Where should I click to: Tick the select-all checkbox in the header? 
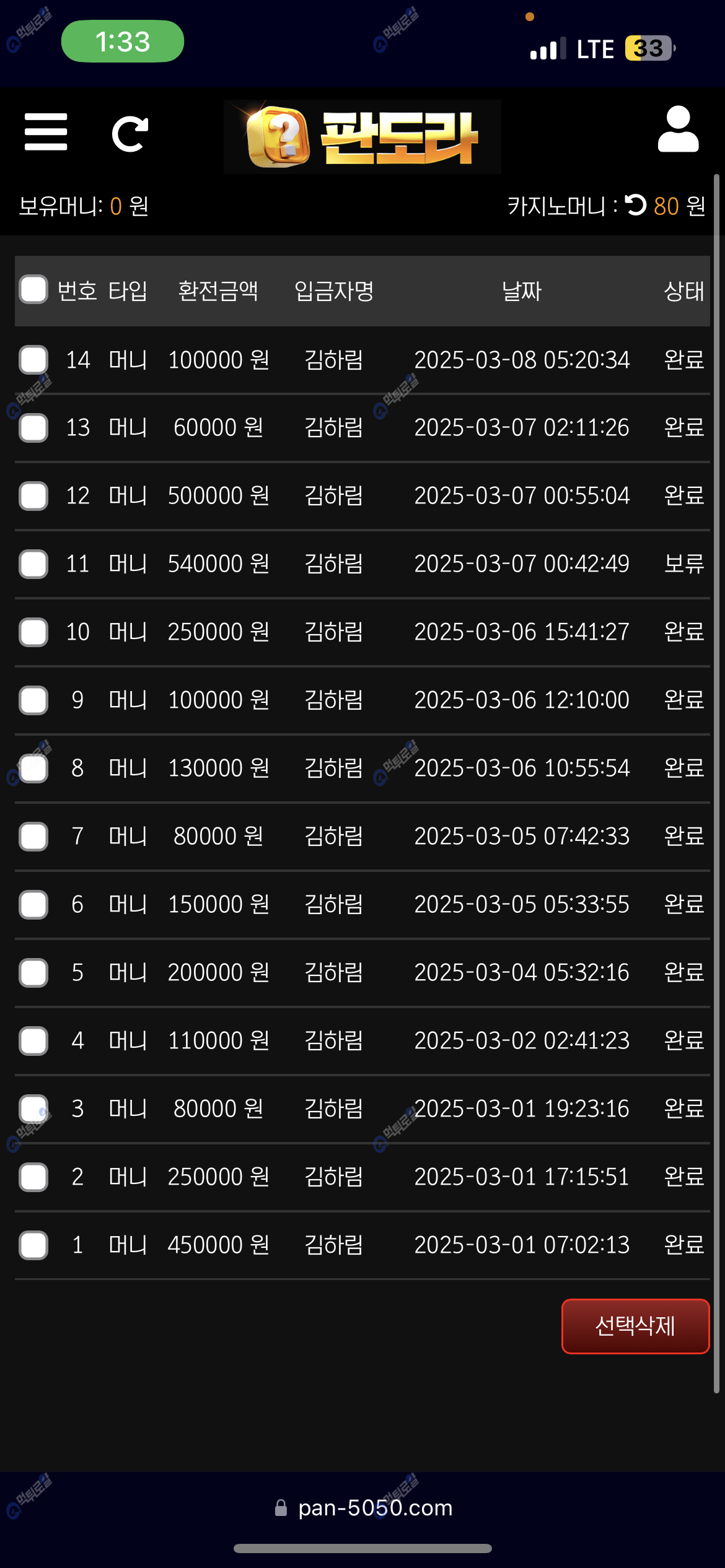pyautogui.click(x=33, y=290)
